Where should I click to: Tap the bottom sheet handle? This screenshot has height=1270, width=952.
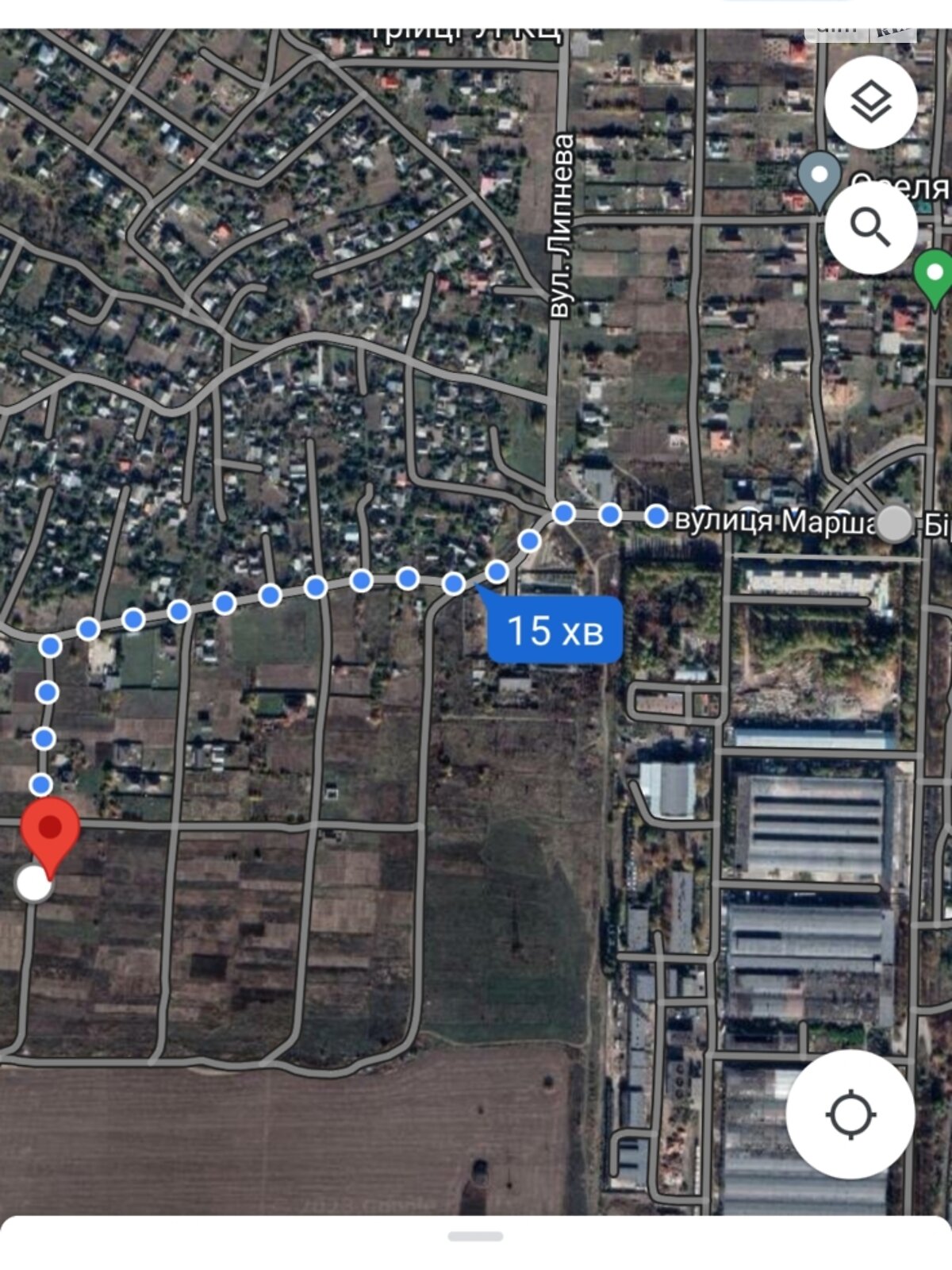point(475,1236)
